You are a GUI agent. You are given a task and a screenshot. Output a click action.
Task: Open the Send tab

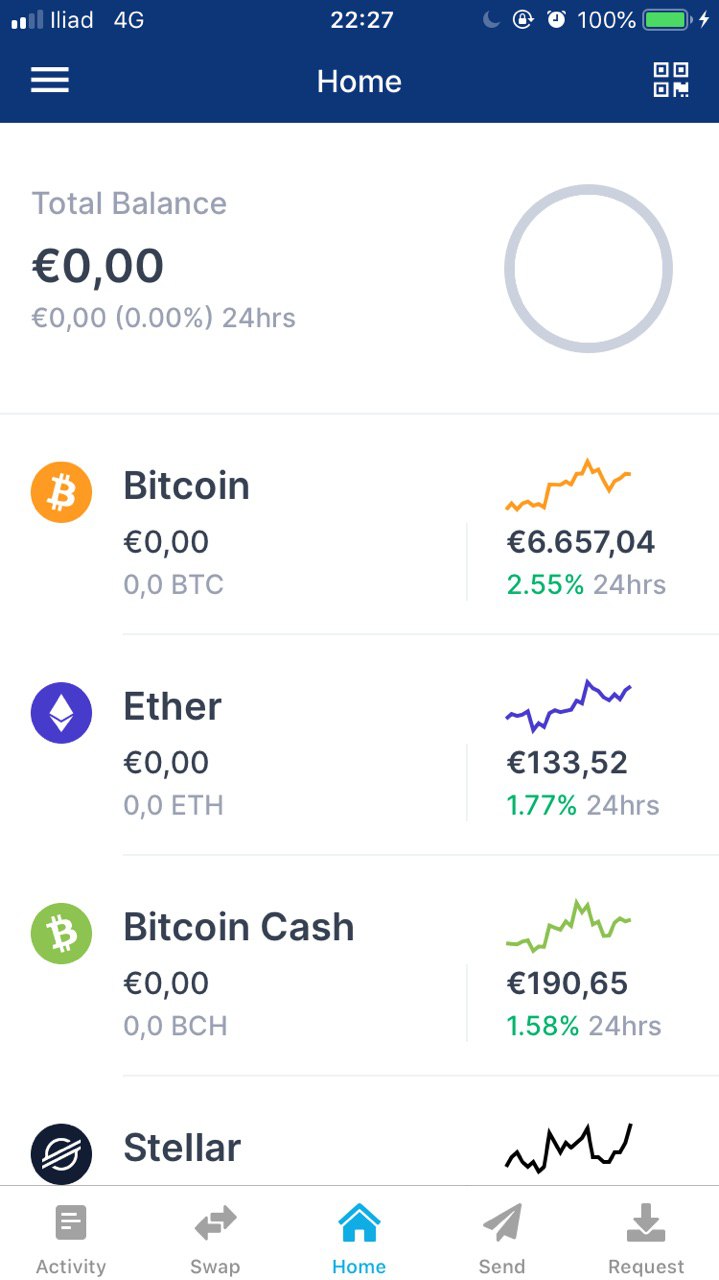pos(502,1239)
